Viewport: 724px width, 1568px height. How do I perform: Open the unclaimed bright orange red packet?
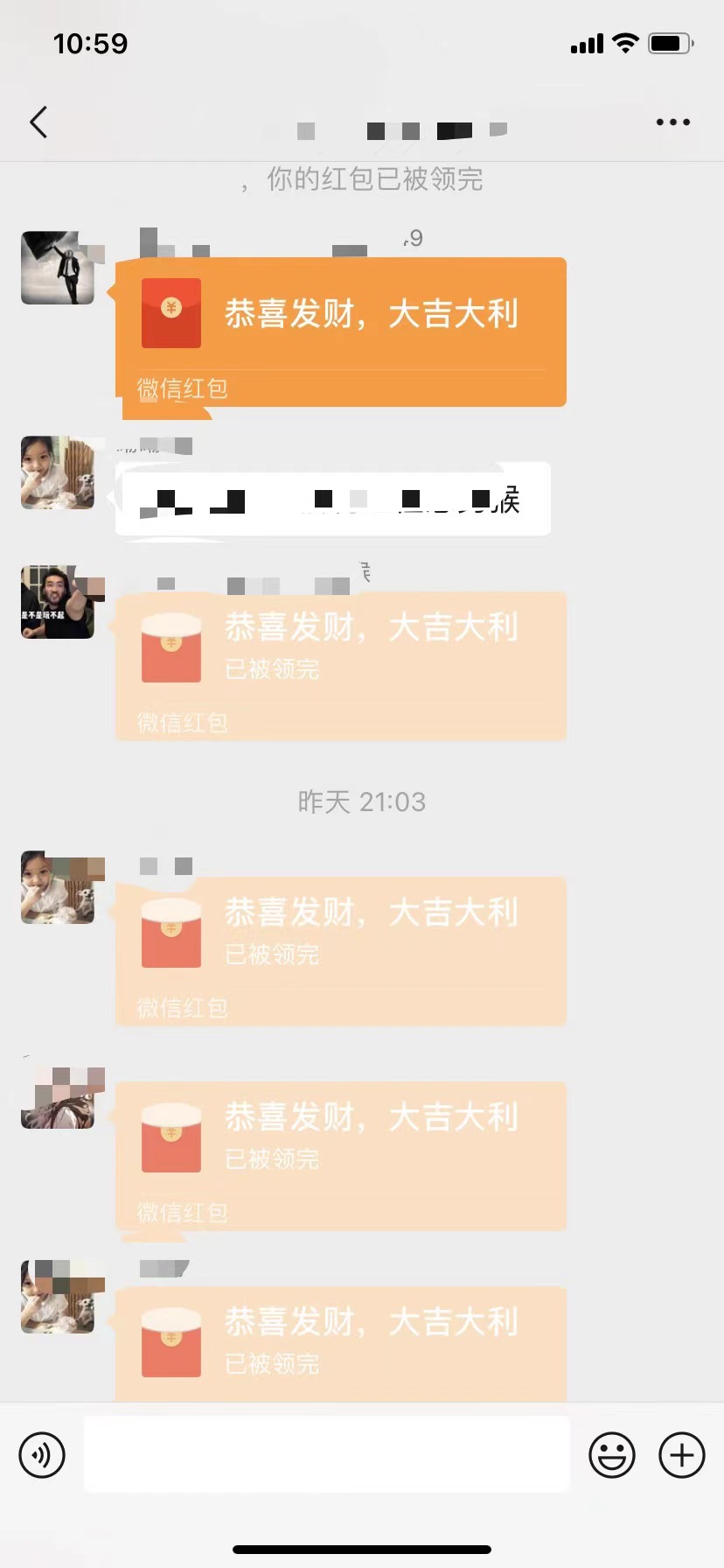click(341, 331)
